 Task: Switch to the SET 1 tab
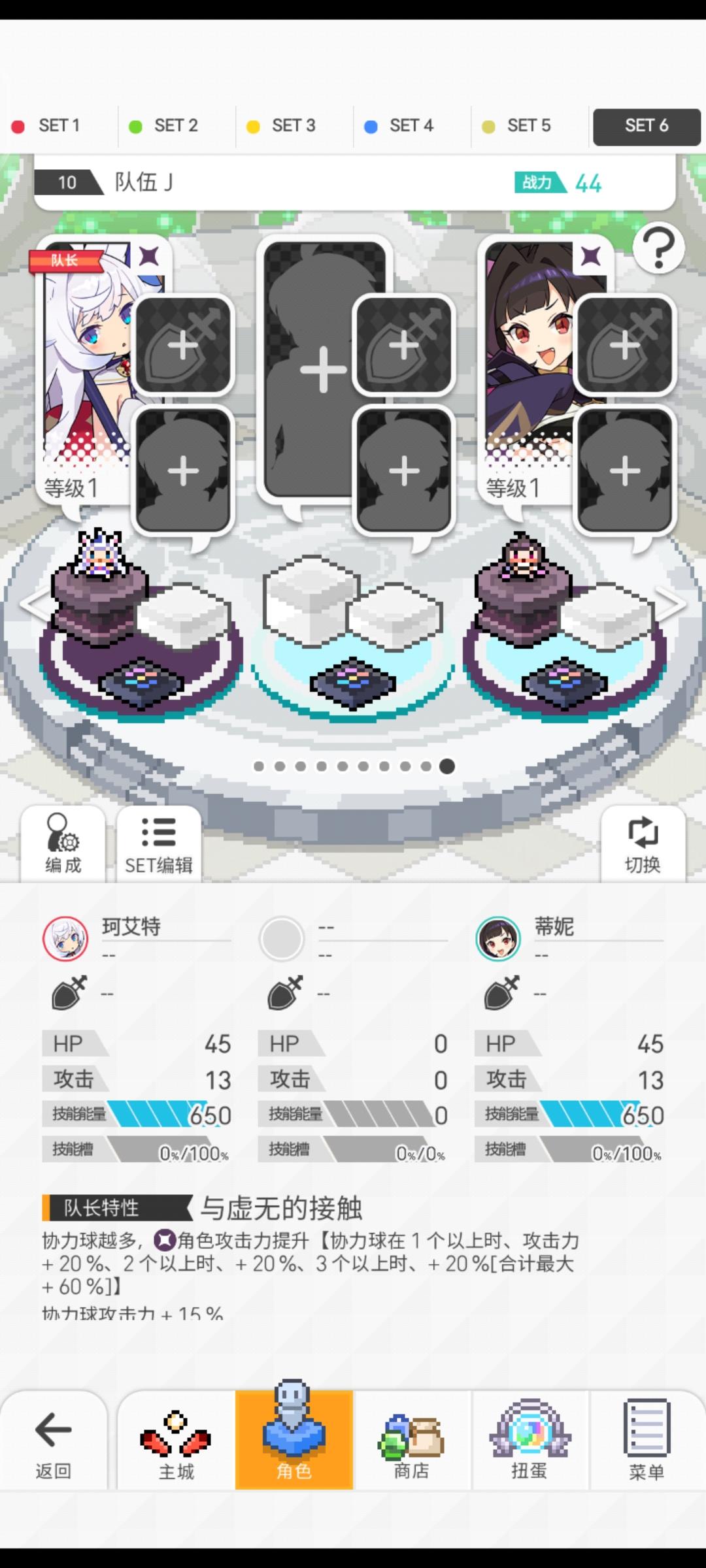tap(59, 125)
